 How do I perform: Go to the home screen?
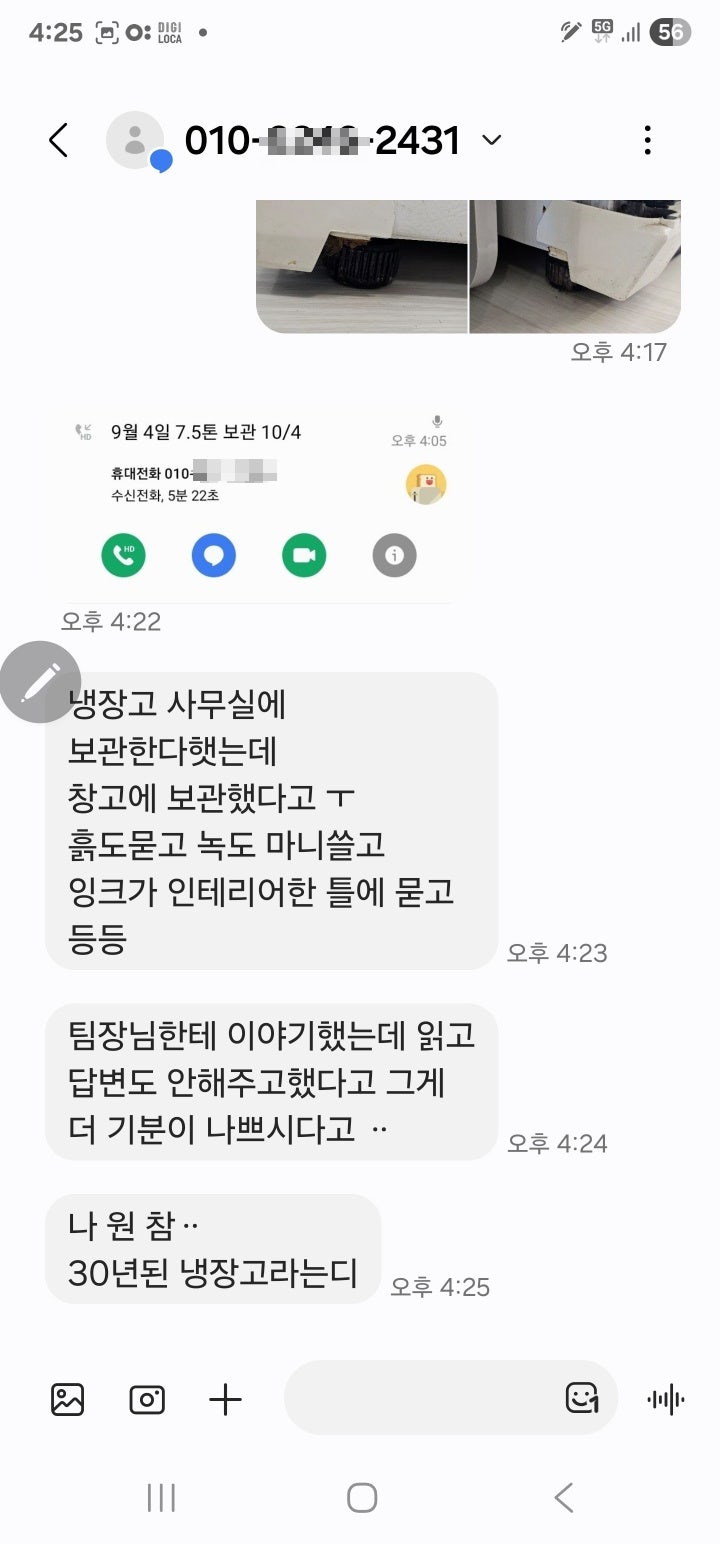[361, 1497]
